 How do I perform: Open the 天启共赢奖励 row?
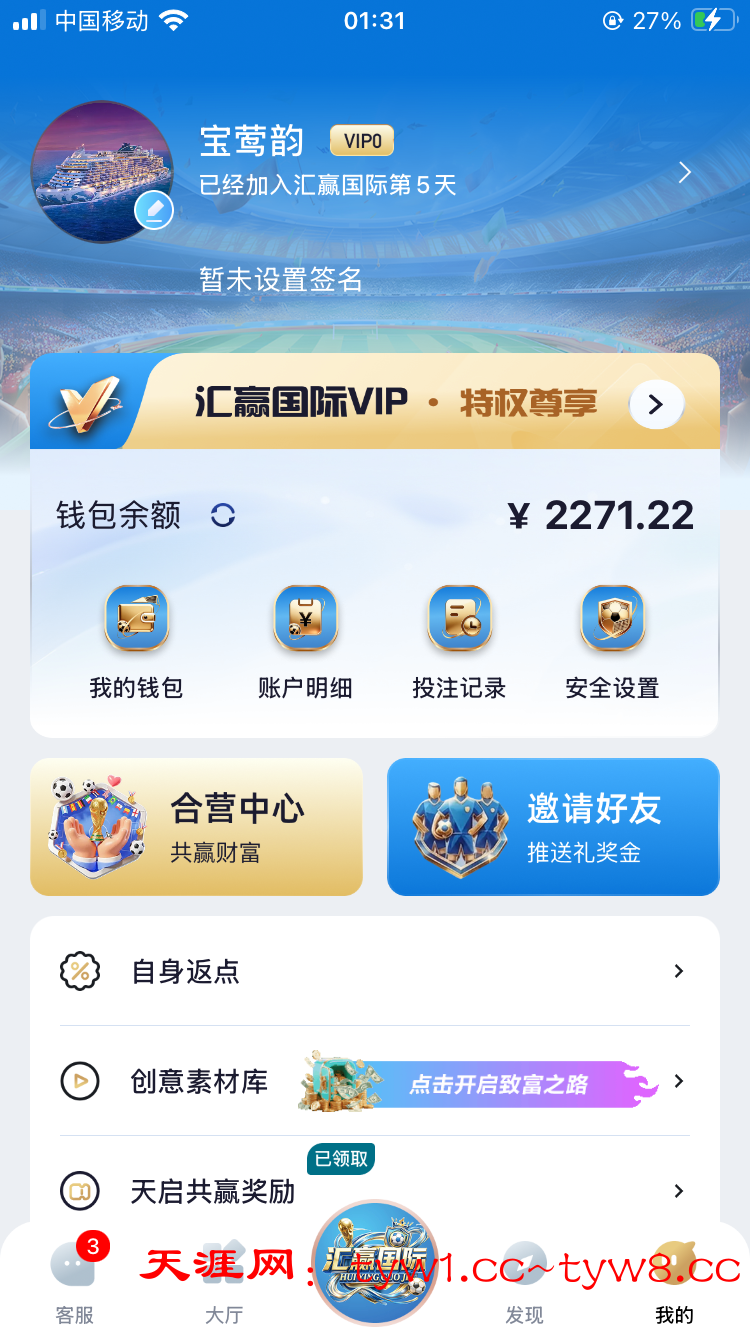375,1191
